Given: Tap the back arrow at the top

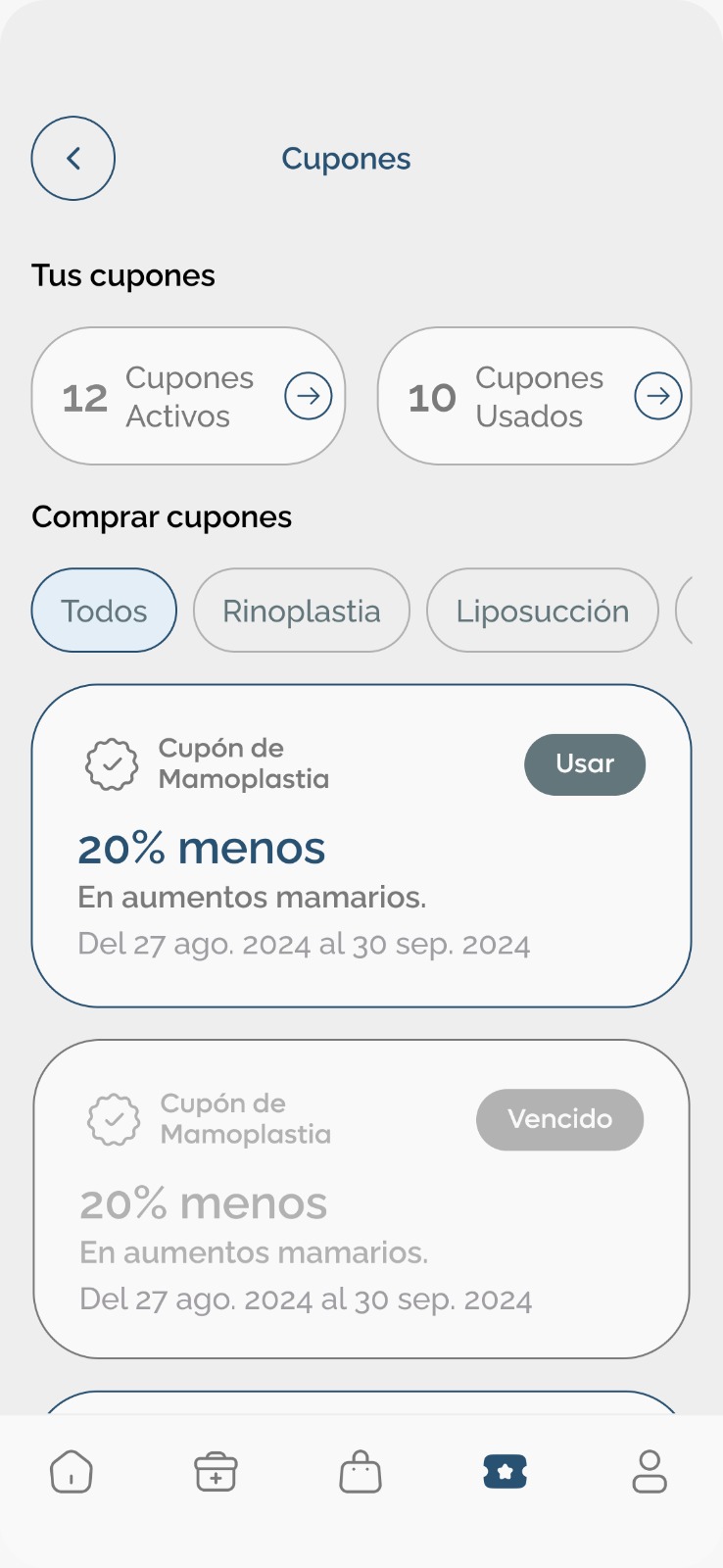Looking at the screenshot, I should [72, 158].
